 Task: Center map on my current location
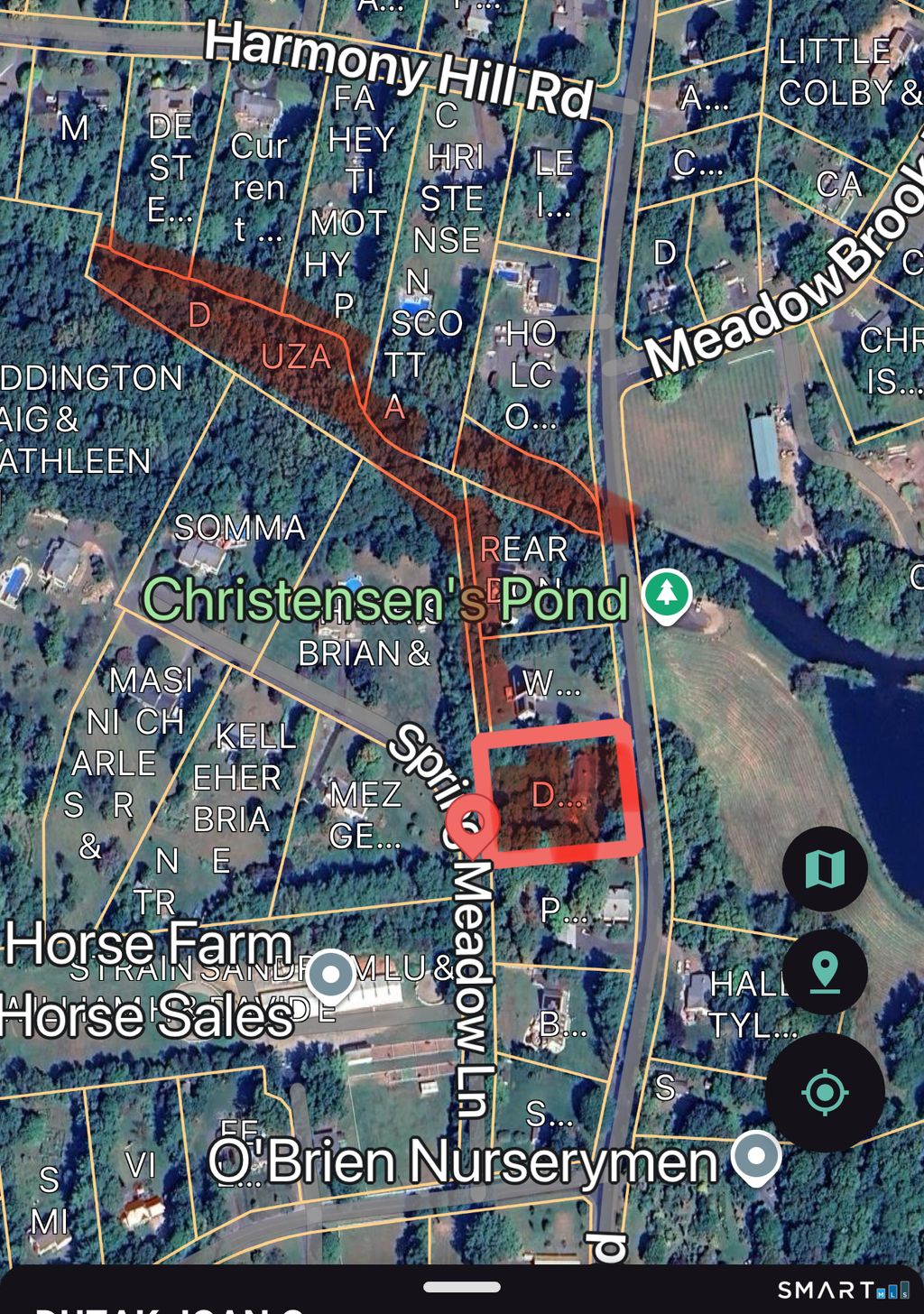pos(824,1092)
